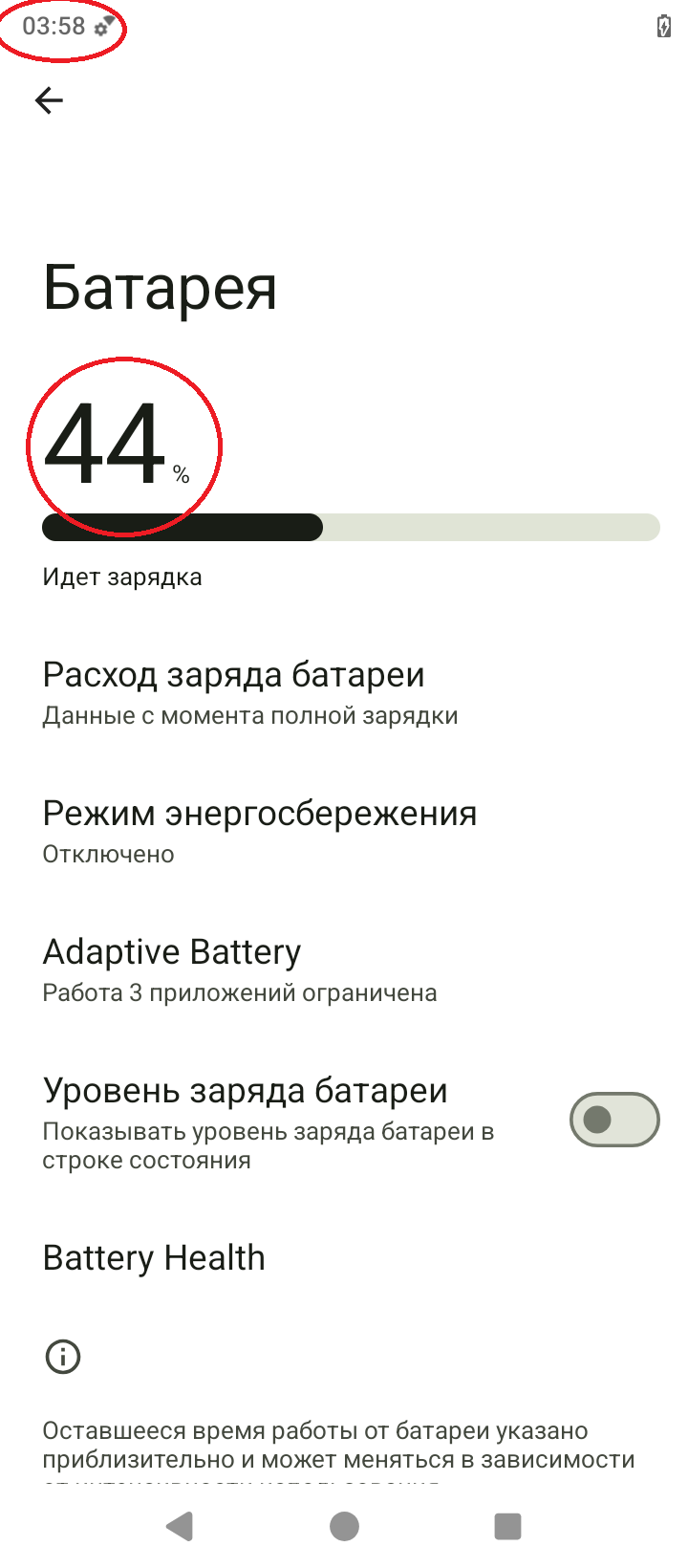
Task: Open recent apps via the square button
Action: click(507, 1526)
